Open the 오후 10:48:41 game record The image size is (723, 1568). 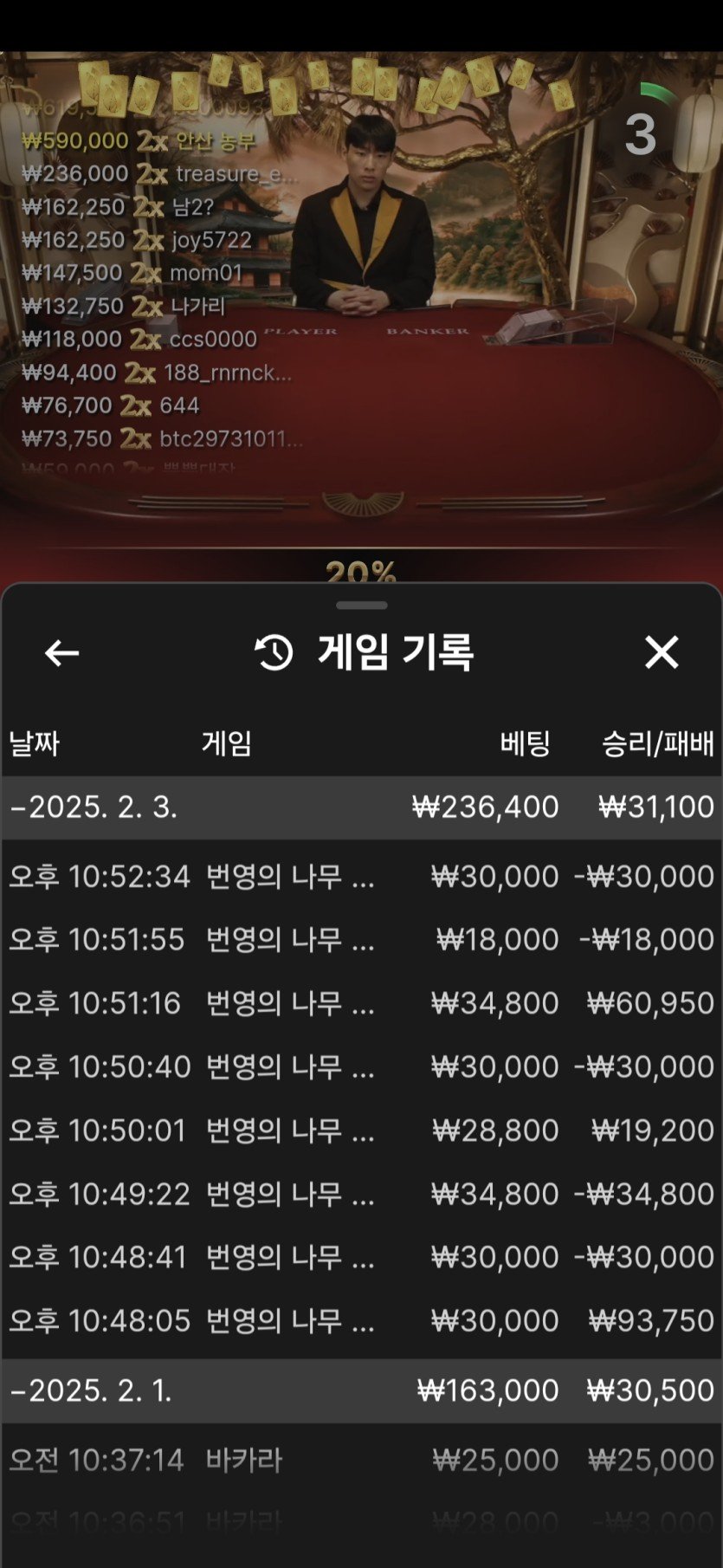coord(361,1257)
